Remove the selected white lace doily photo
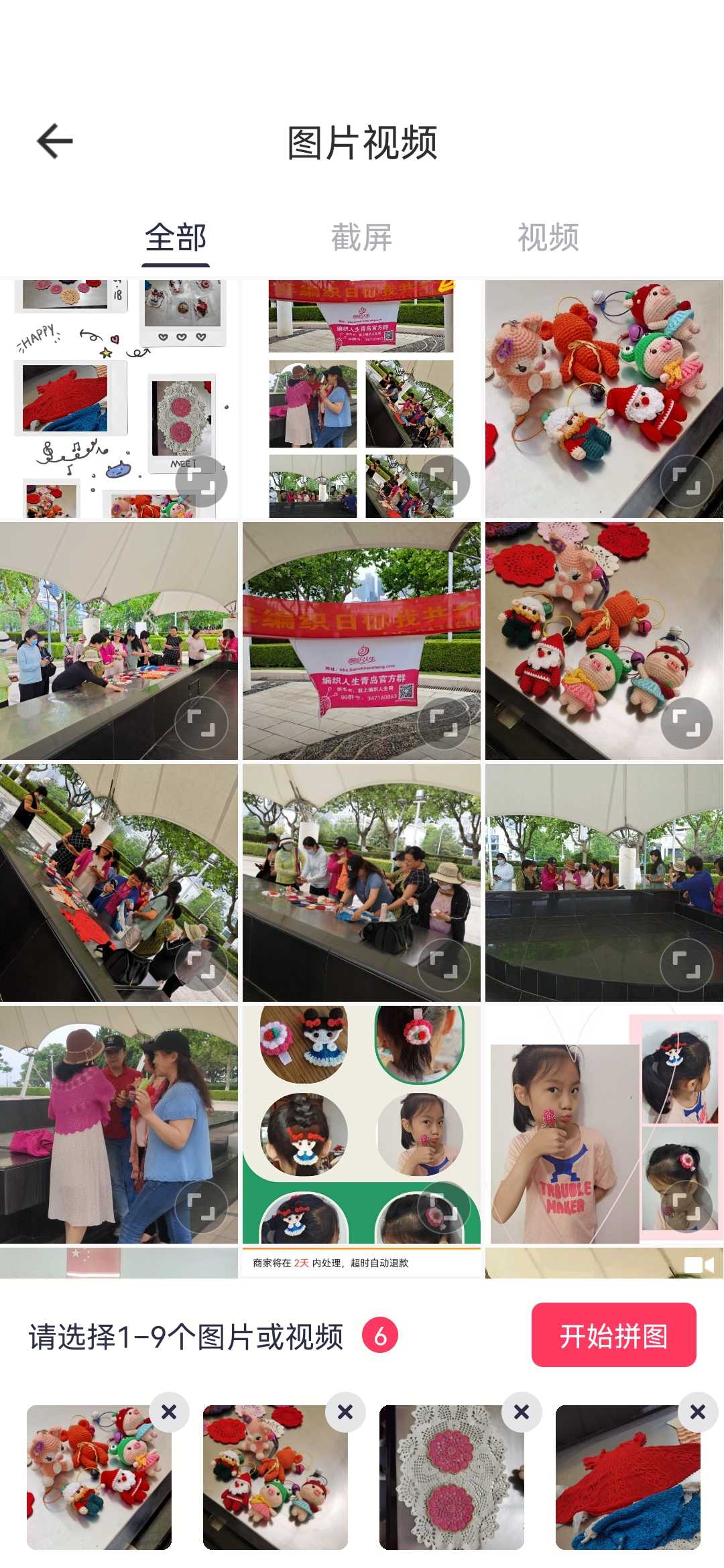 (x=522, y=1412)
